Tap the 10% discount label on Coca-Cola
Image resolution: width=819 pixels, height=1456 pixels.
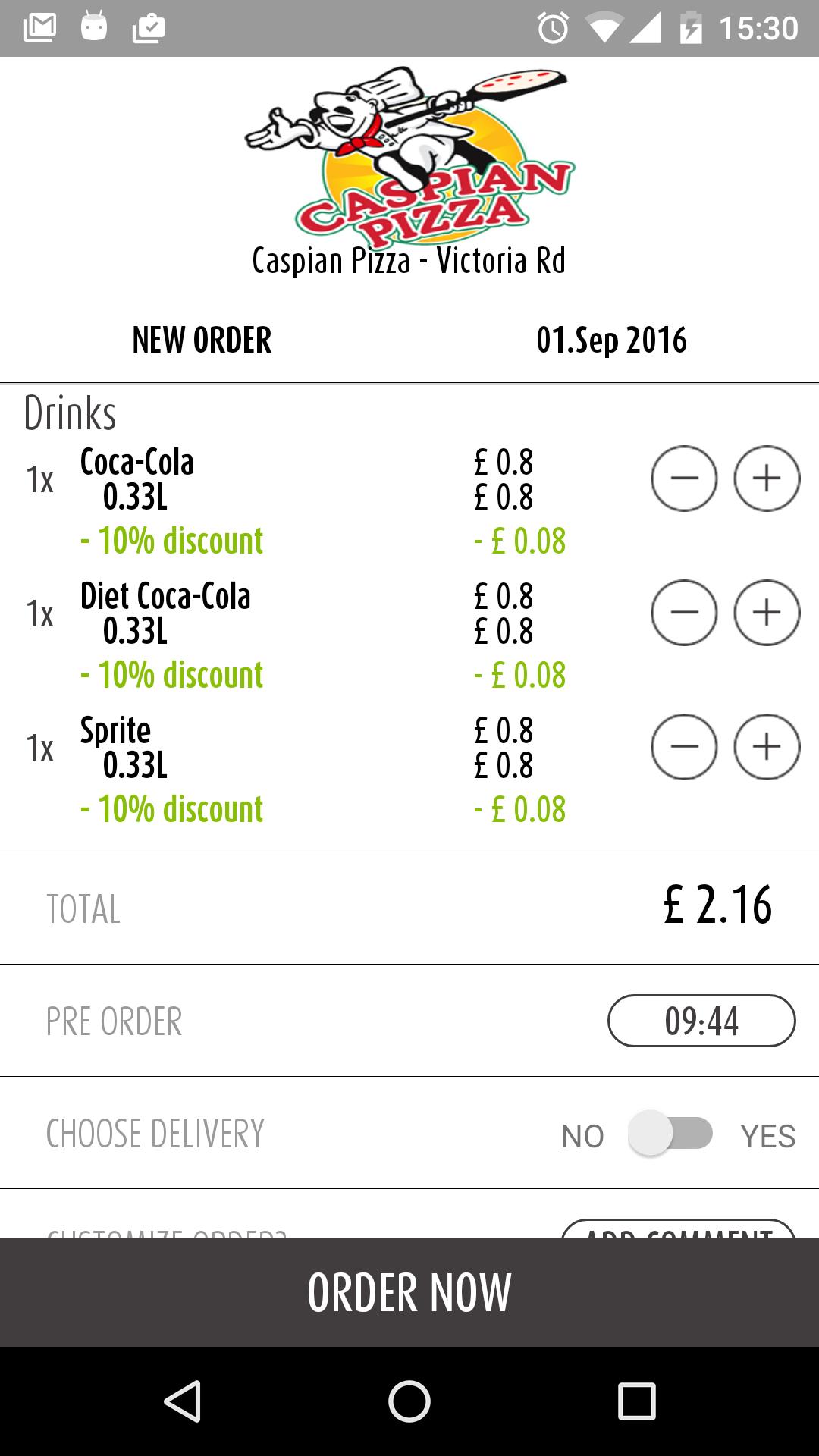(x=172, y=541)
